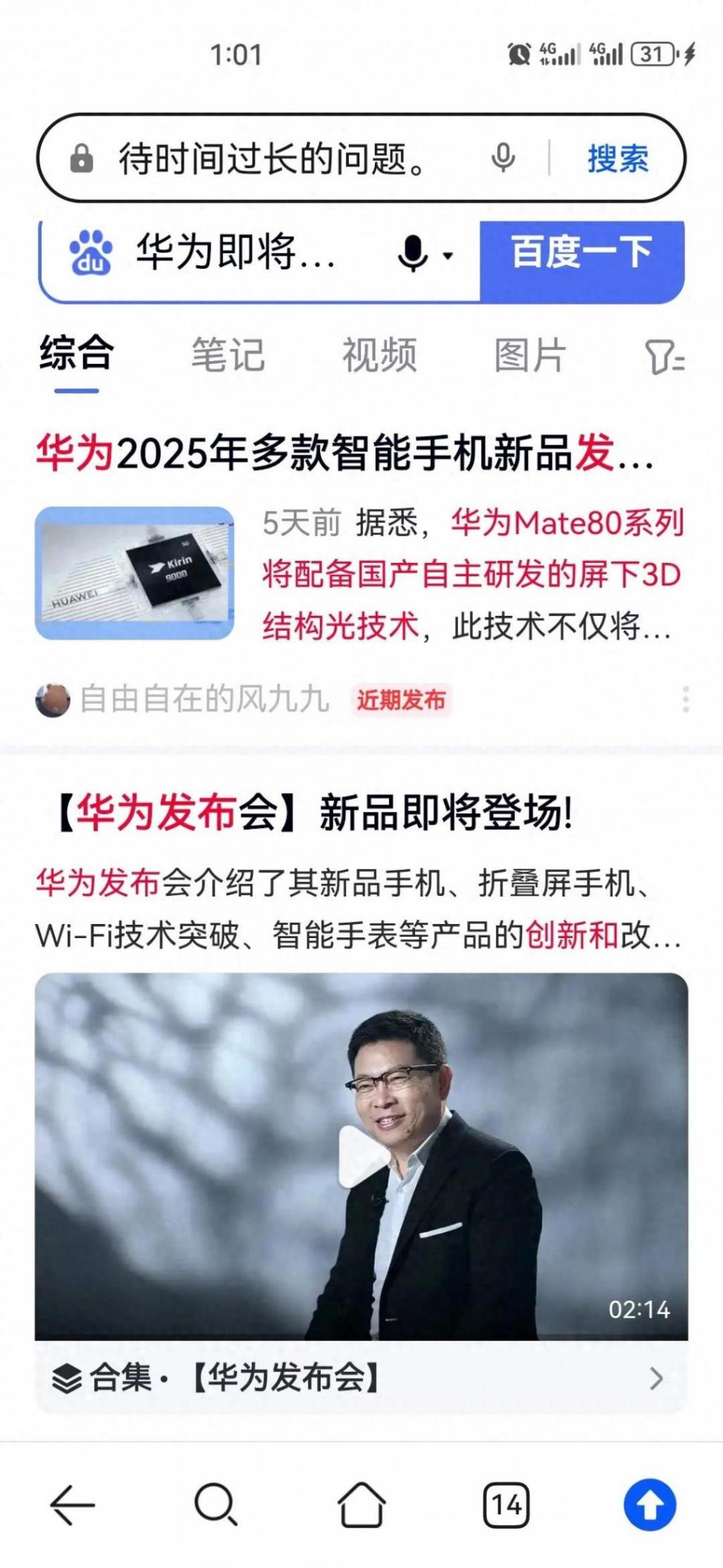Open the 华为2025年多款智能手机新品 result
The height and width of the screenshot is (1568, 723).
[x=345, y=452]
